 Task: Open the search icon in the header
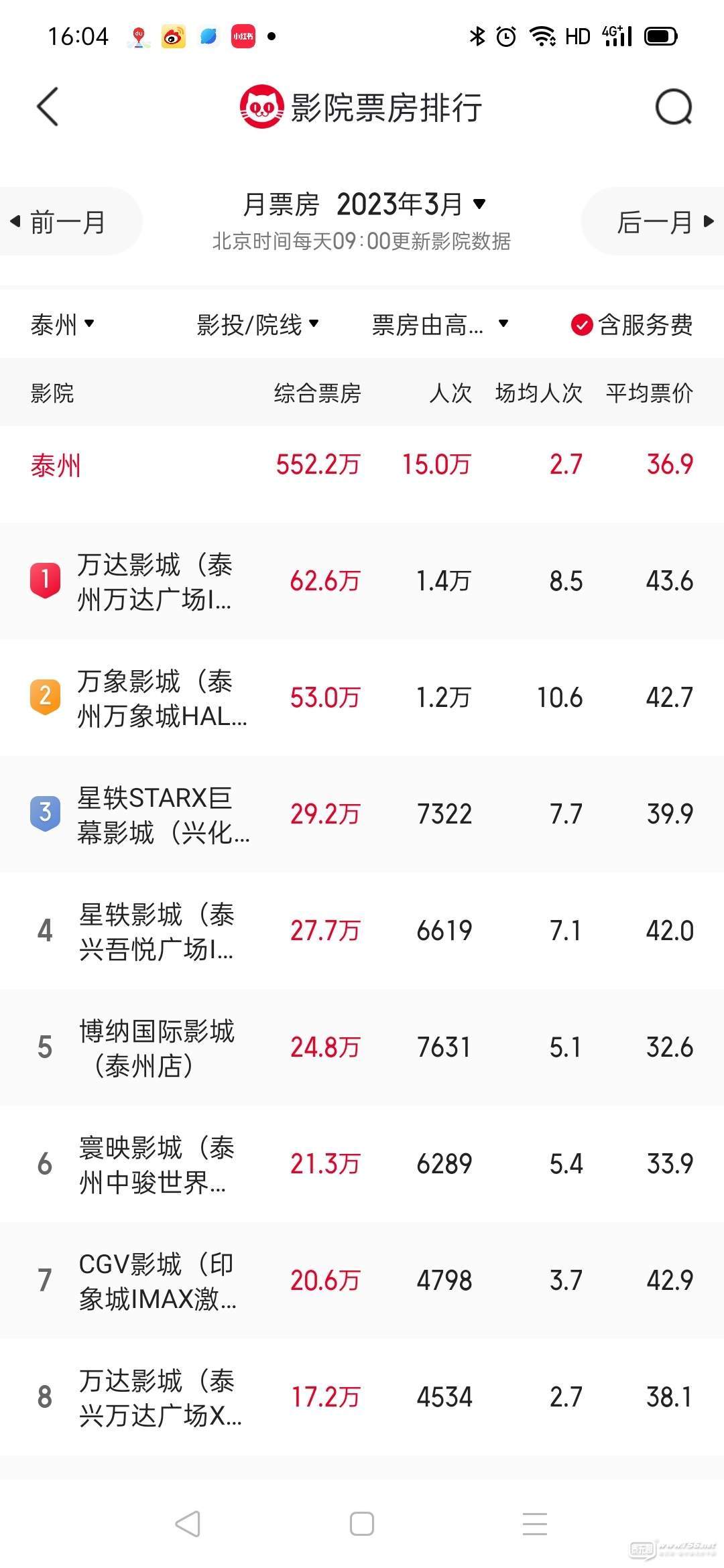[x=673, y=107]
